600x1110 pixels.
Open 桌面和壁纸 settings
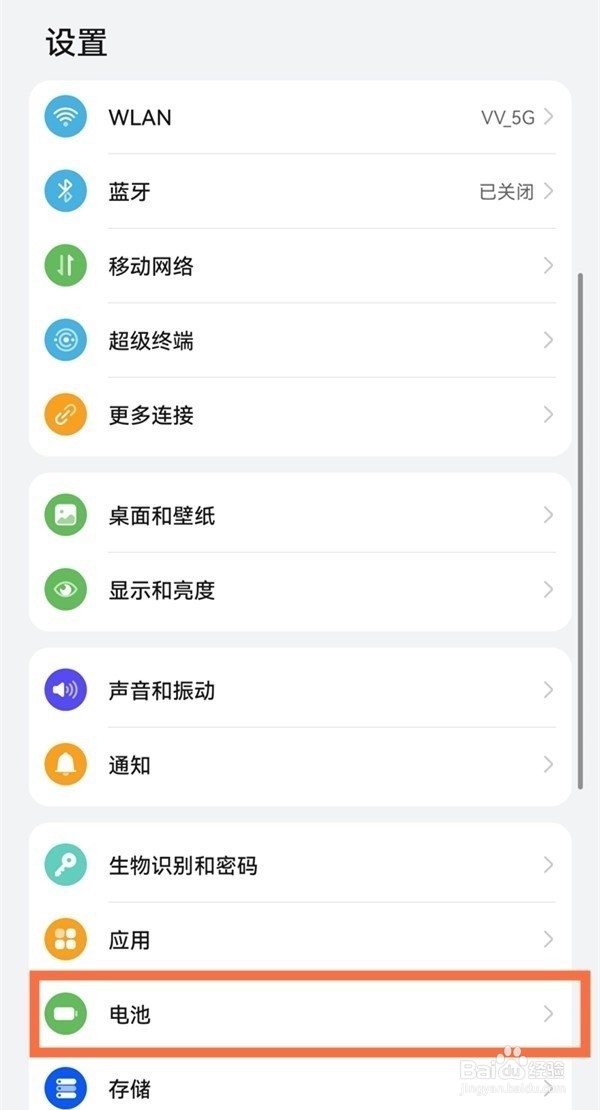pos(300,515)
